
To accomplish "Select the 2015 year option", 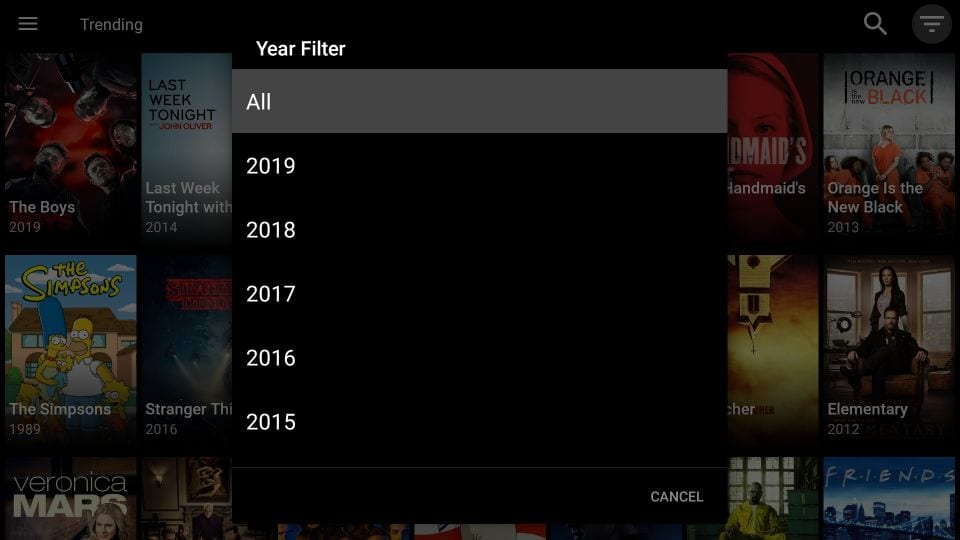I will [479, 422].
